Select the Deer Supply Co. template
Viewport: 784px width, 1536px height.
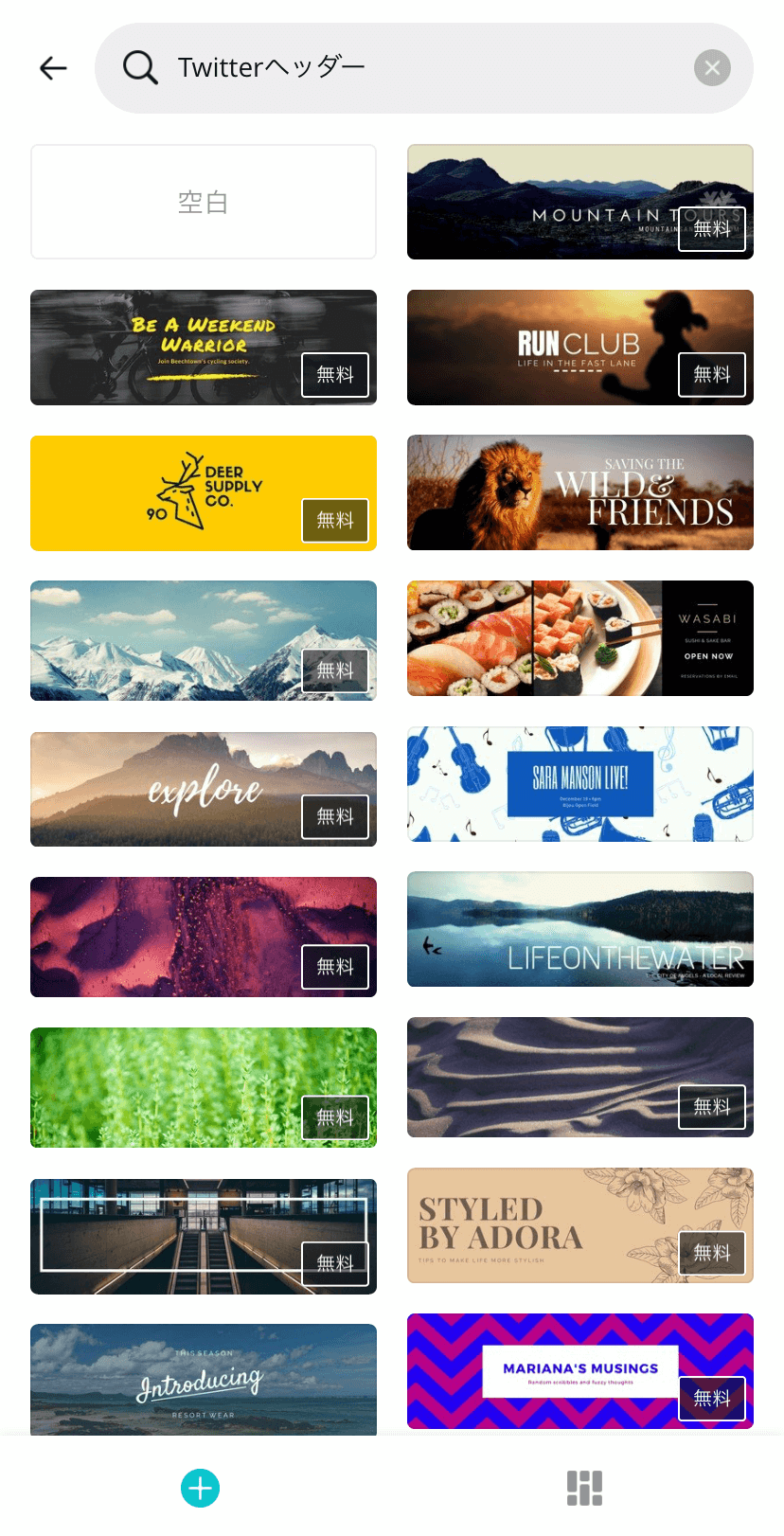(x=204, y=493)
